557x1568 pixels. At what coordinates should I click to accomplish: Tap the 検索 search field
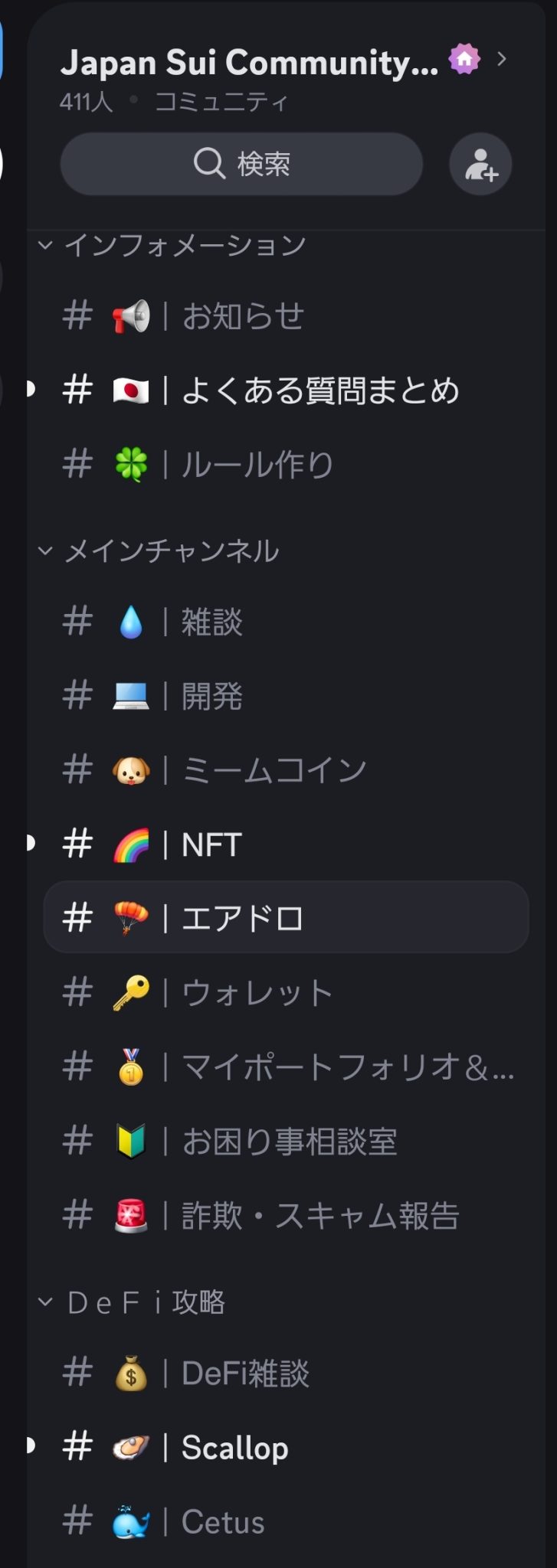241,163
